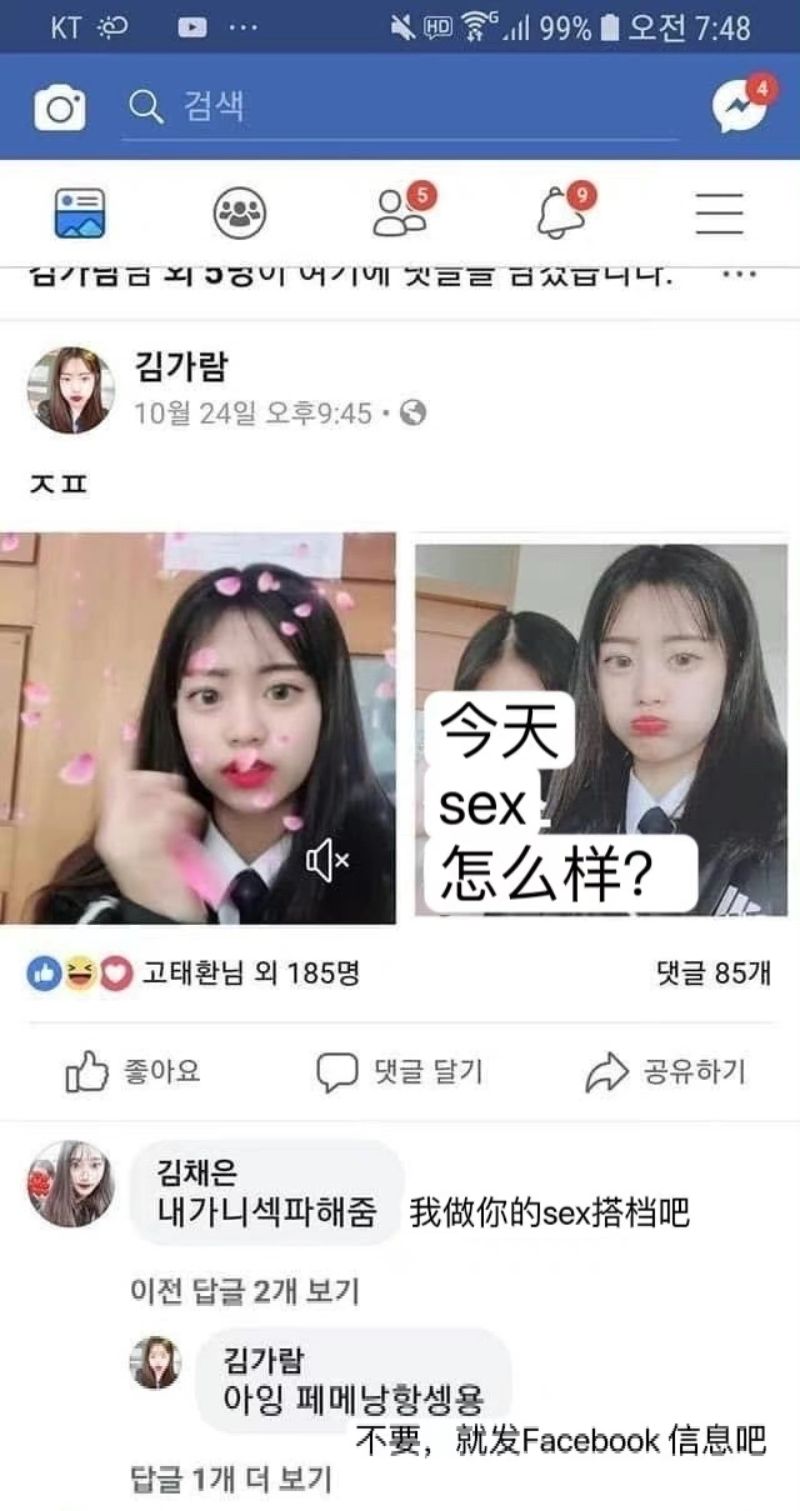Open the second photo in the post
Screen dimensions: 800x1511
pyautogui.click(x=601, y=728)
